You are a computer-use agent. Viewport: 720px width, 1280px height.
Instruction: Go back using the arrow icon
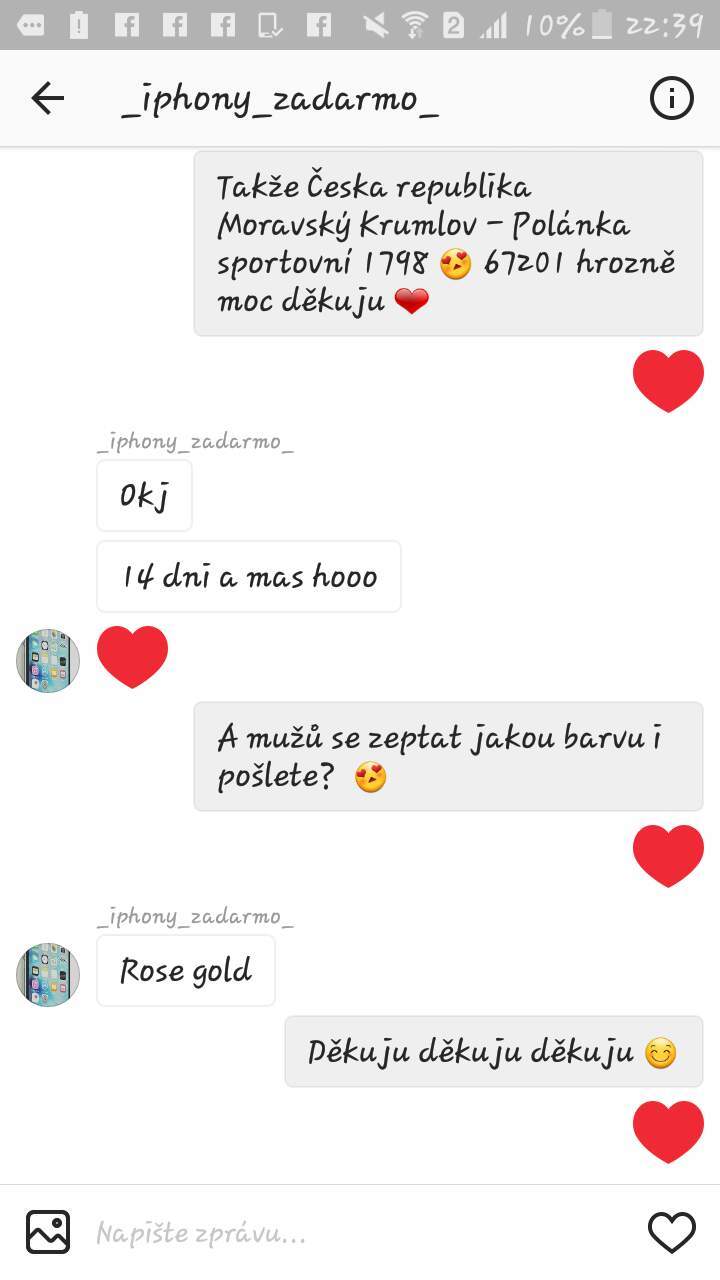coord(47,98)
